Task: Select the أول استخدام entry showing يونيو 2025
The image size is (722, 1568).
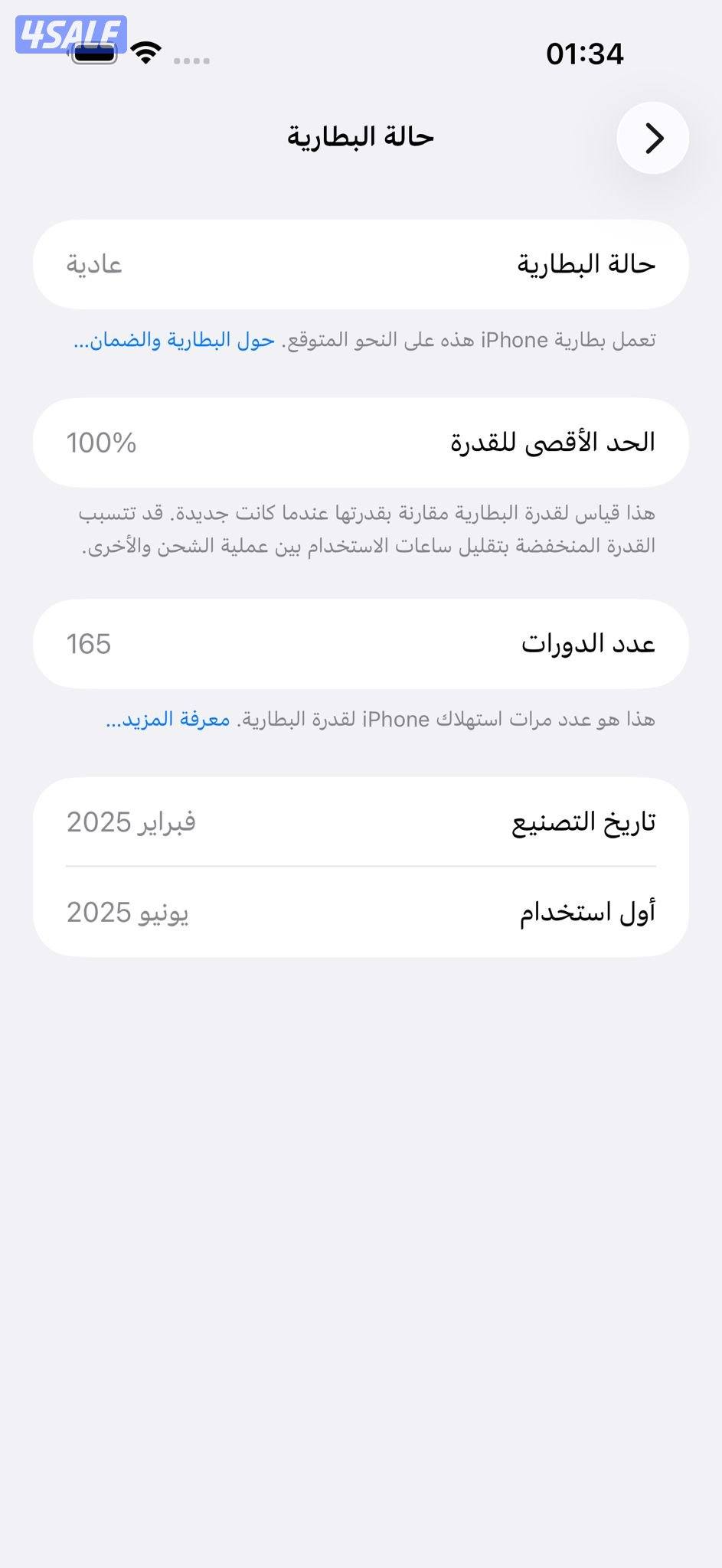Action: click(361, 912)
